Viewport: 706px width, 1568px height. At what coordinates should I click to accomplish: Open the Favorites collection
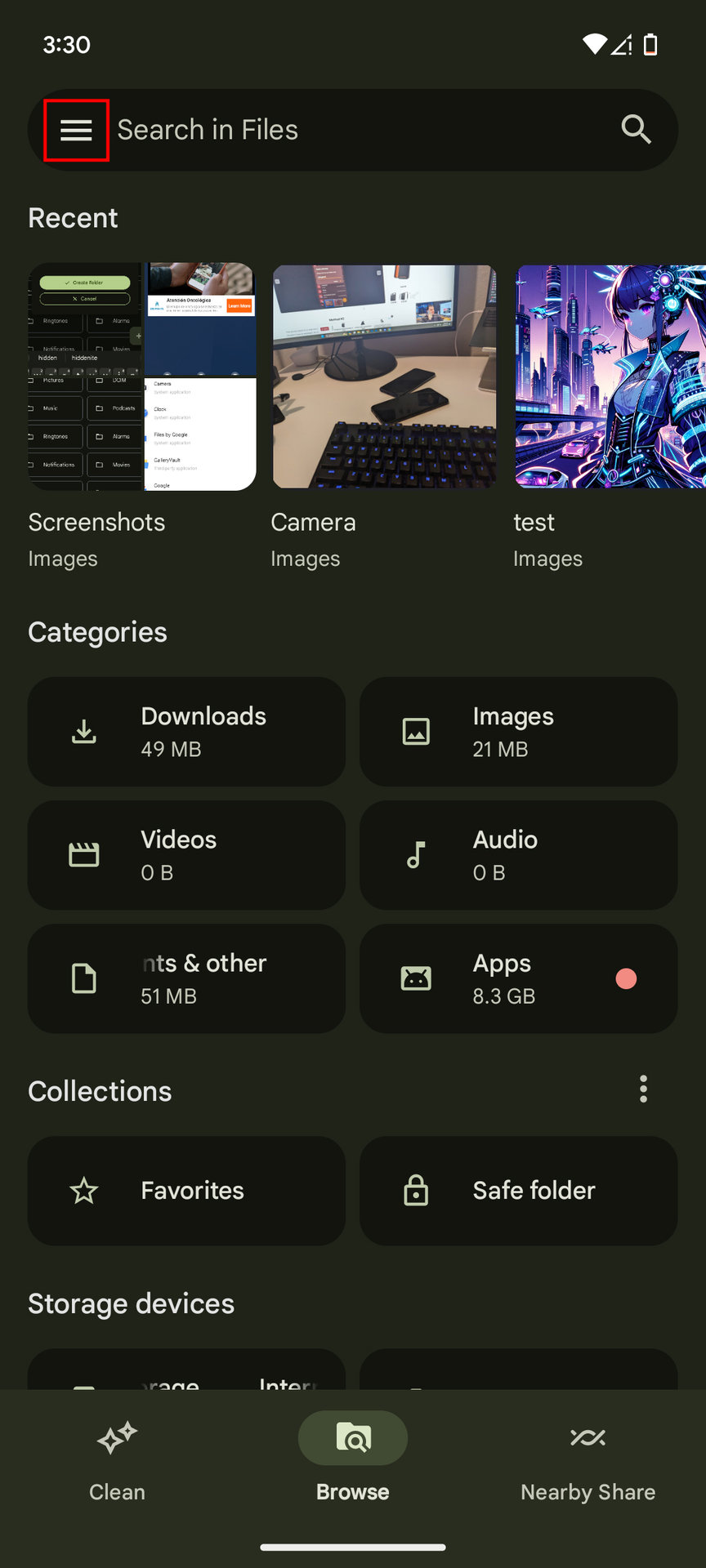tap(186, 1191)
